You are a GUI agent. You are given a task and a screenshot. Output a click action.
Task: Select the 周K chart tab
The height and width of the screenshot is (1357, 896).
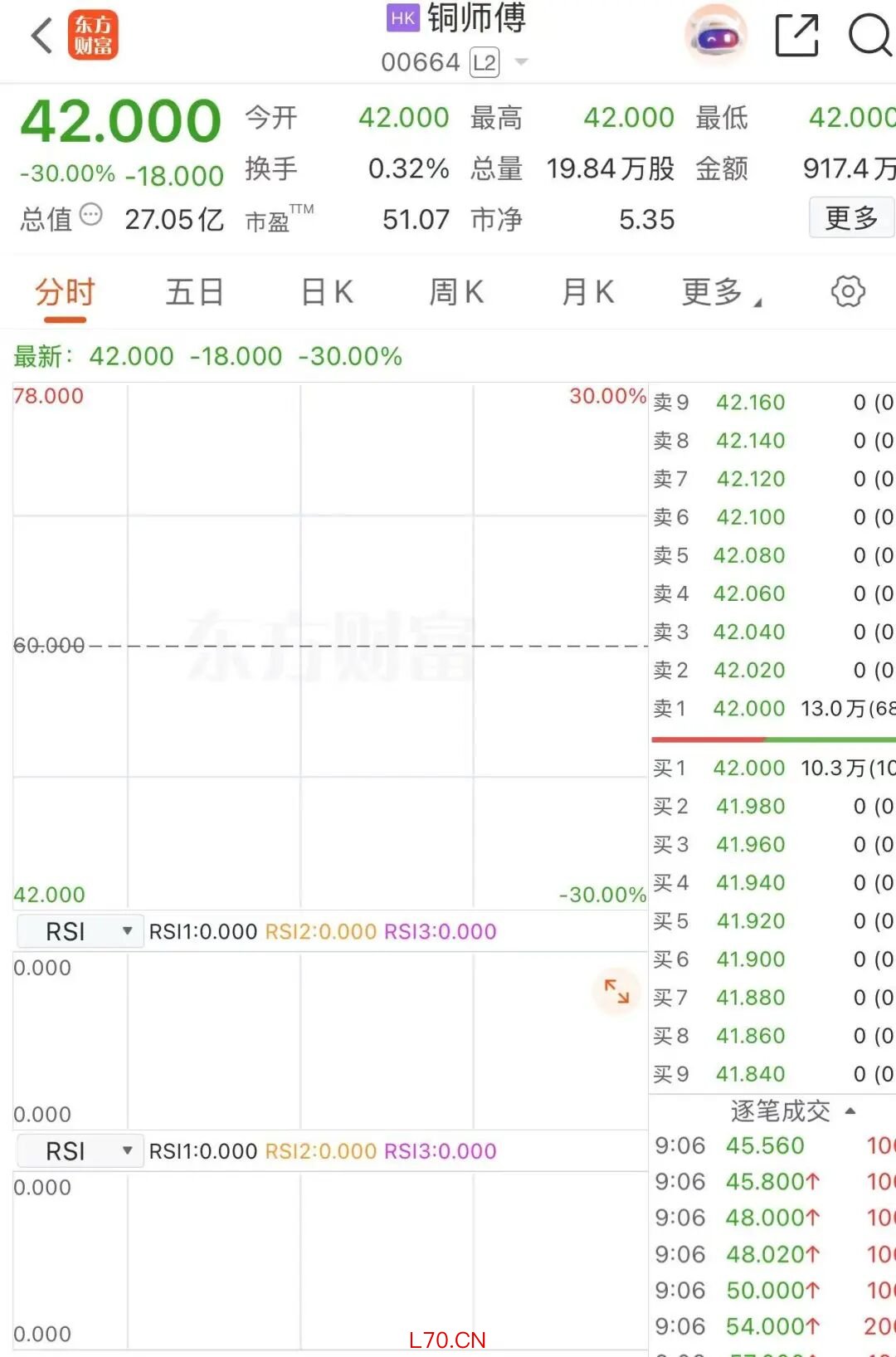456,293
